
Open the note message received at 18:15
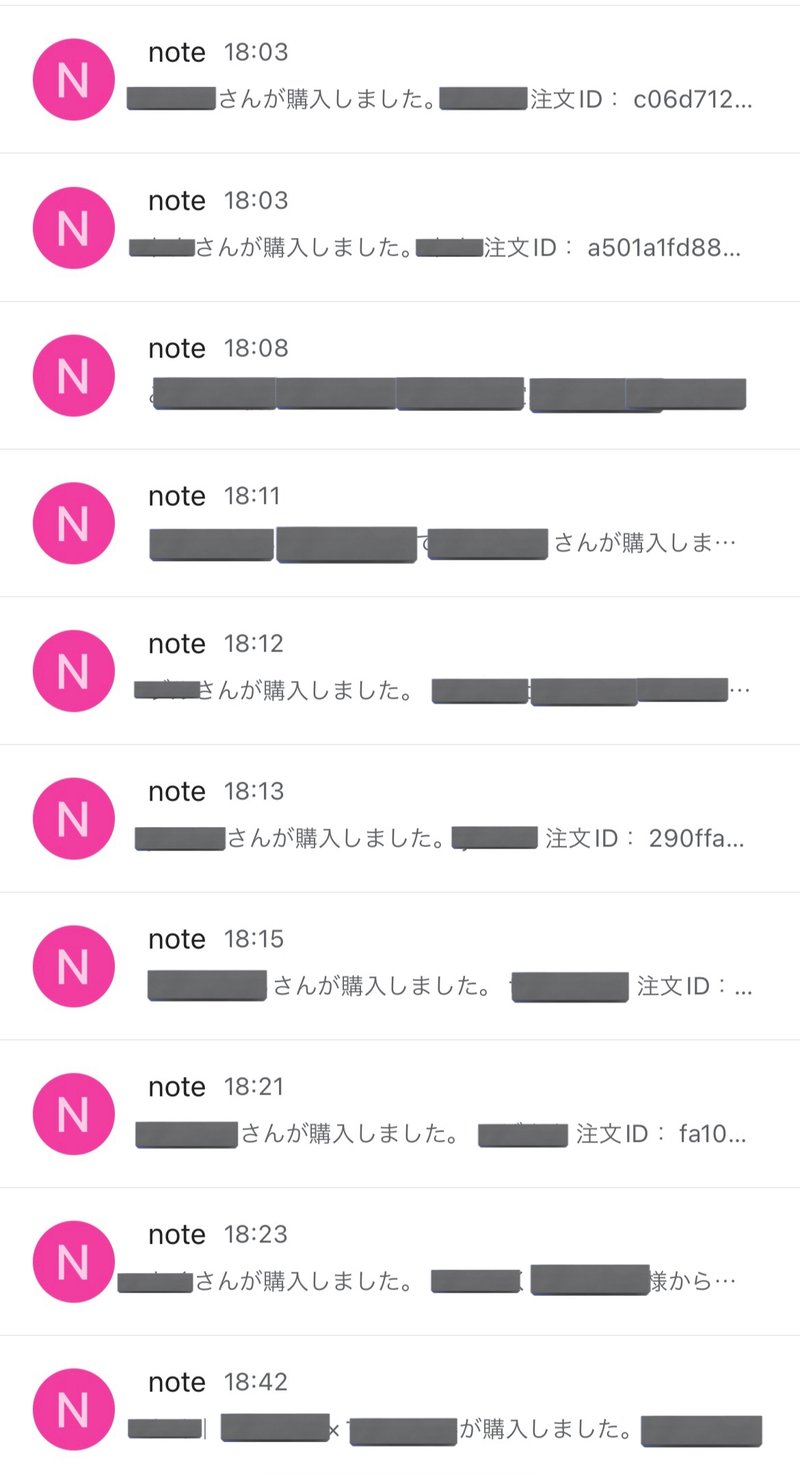tap(400, 967)
